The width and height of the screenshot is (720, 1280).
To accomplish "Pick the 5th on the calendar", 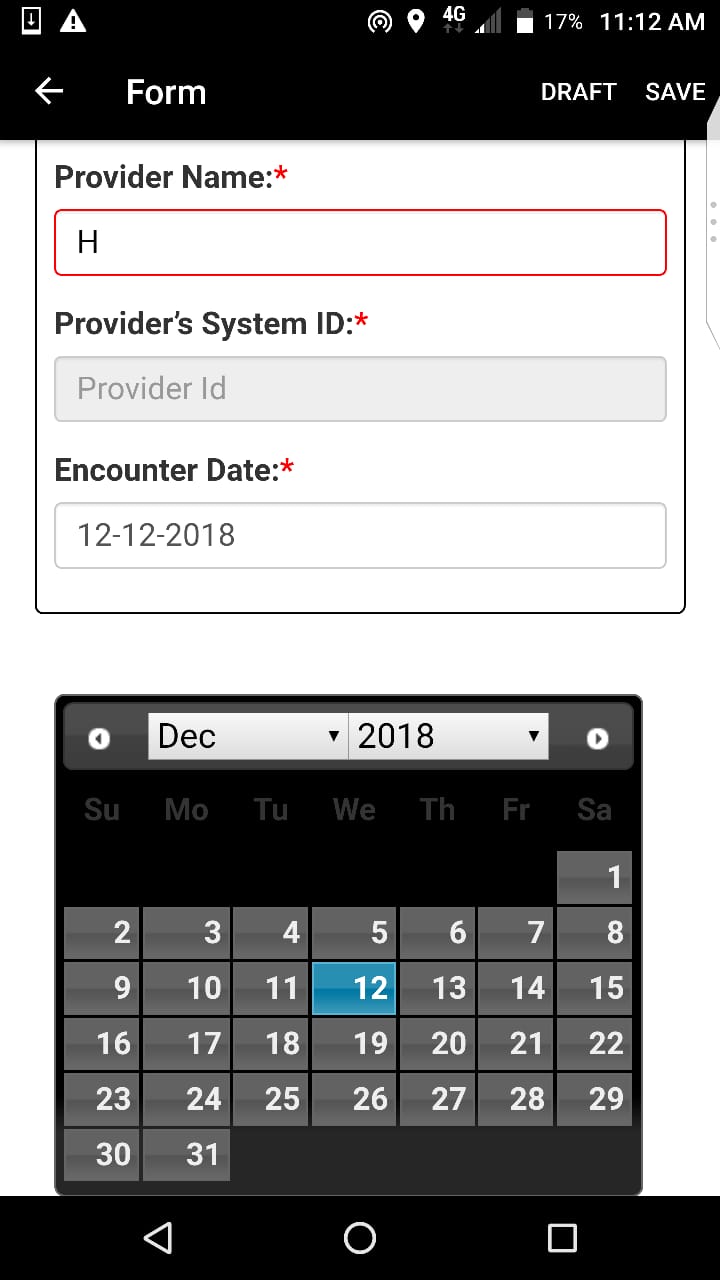I will coord(354,933).
